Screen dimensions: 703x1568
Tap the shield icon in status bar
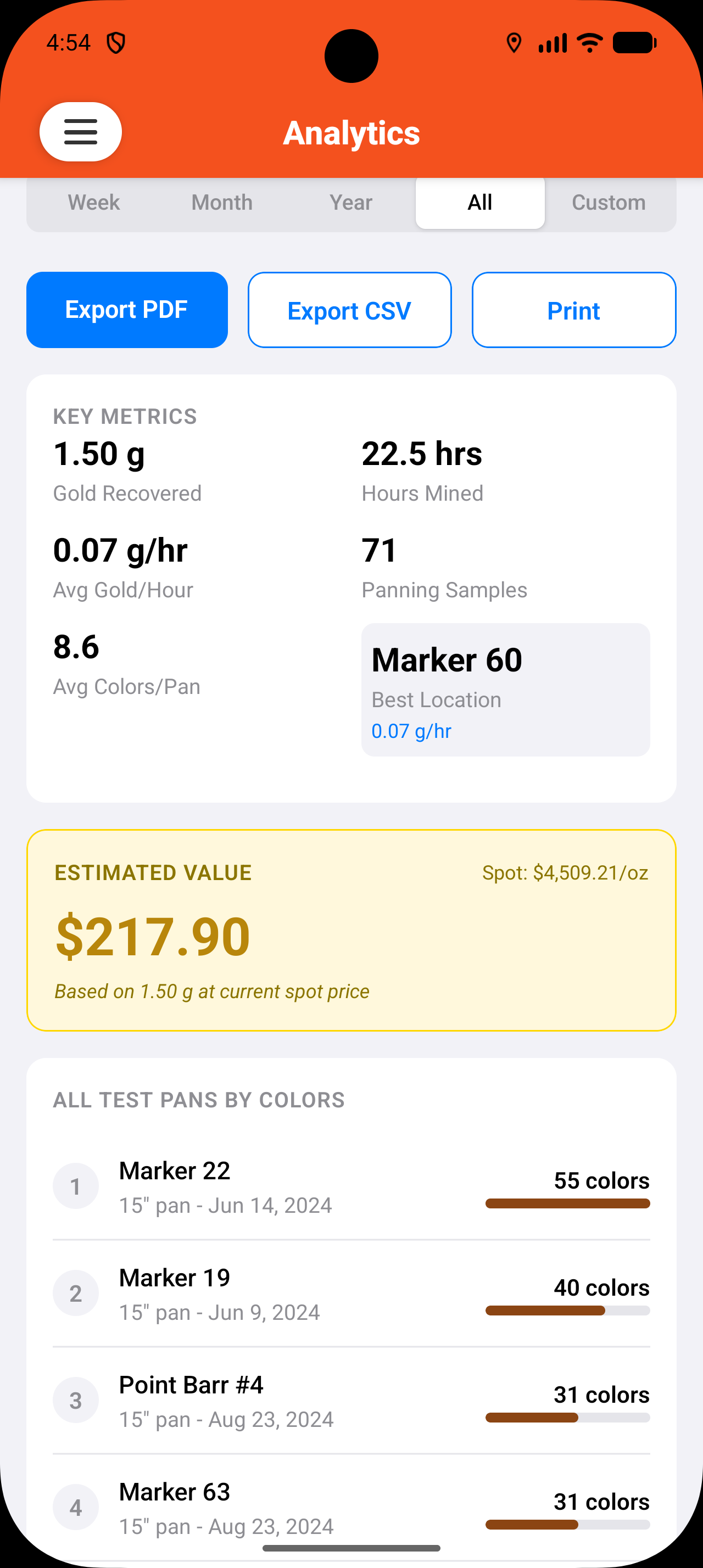pyautogui.click(x=116, y=42)
